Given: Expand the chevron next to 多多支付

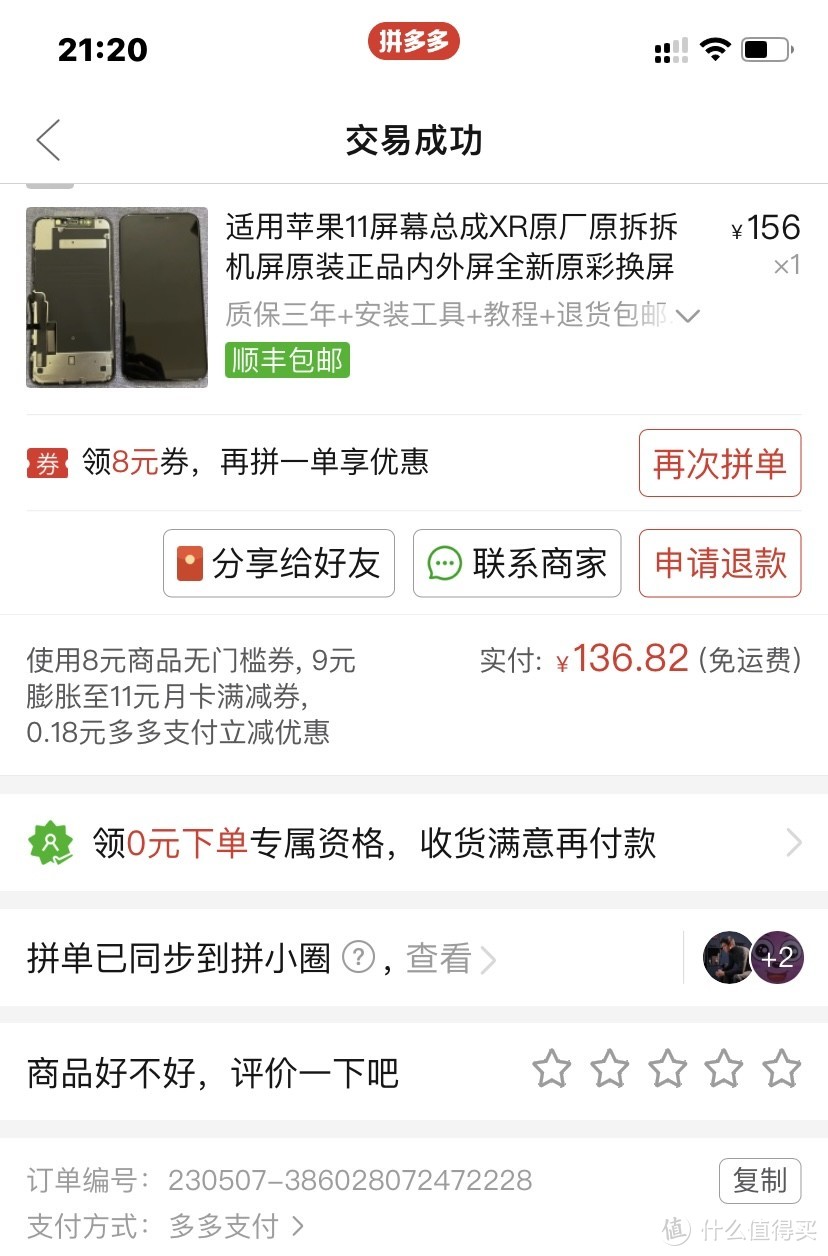Looking at the screenshot, I should [x=298, y=1226].
